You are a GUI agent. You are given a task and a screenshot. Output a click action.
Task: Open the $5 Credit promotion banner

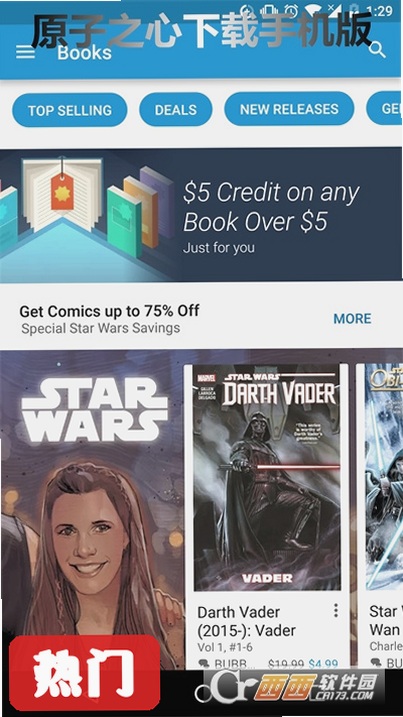201,214
